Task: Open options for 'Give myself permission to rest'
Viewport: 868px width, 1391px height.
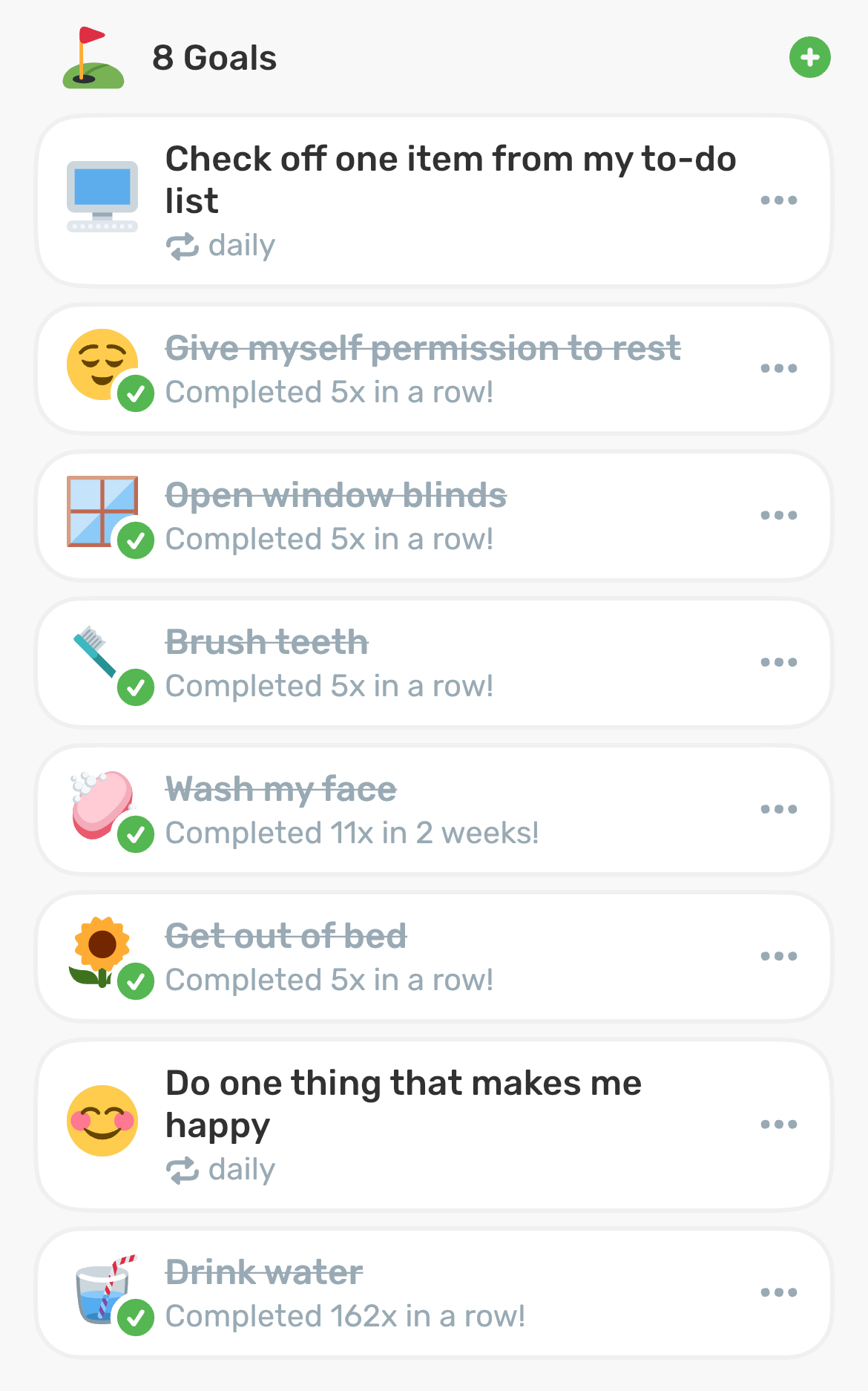Action: point(778,368)
